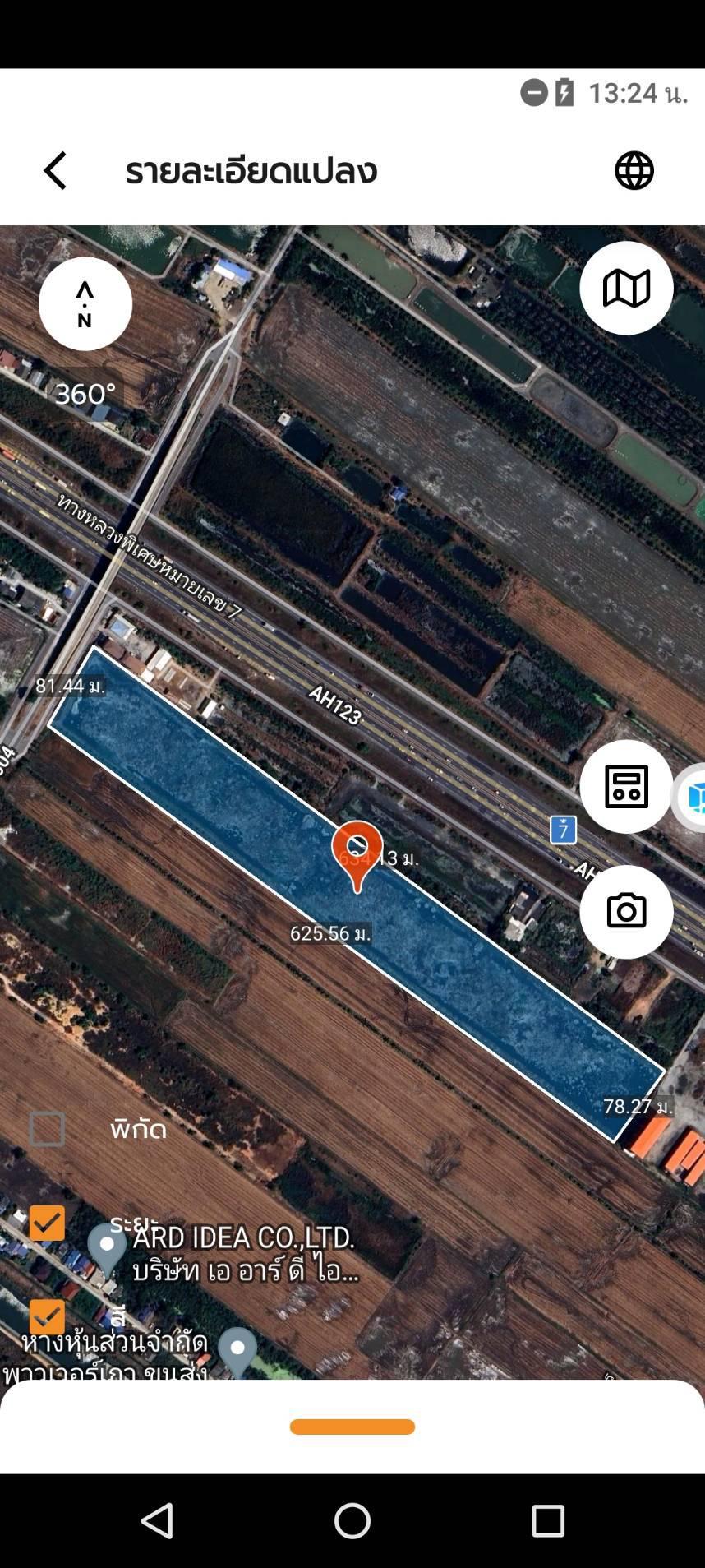
Task: Go back using the header arrow
Action: [x=55, y=171]
